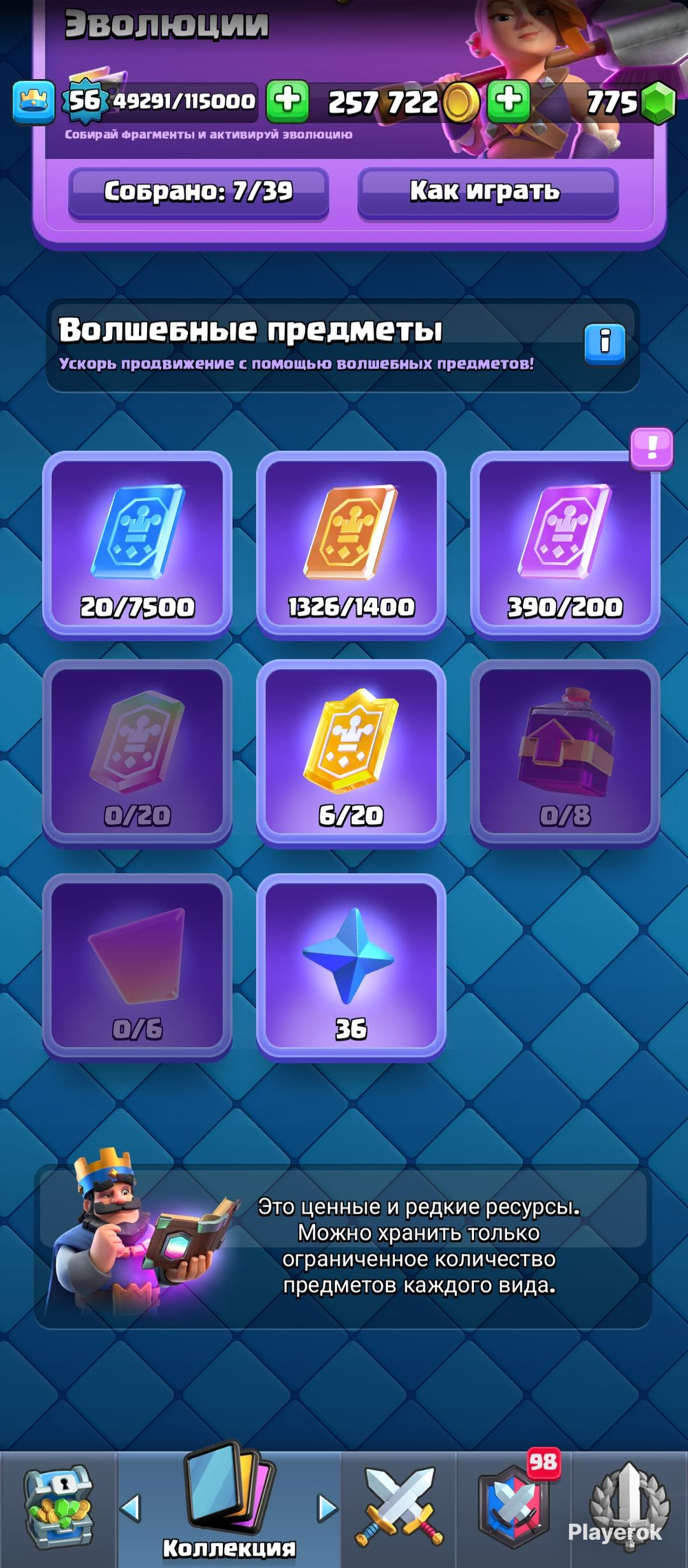Image resolution: width=688 pixels, height=1568 pixels.
Task: Go to the Коллекция tab
Action: 229,1504
